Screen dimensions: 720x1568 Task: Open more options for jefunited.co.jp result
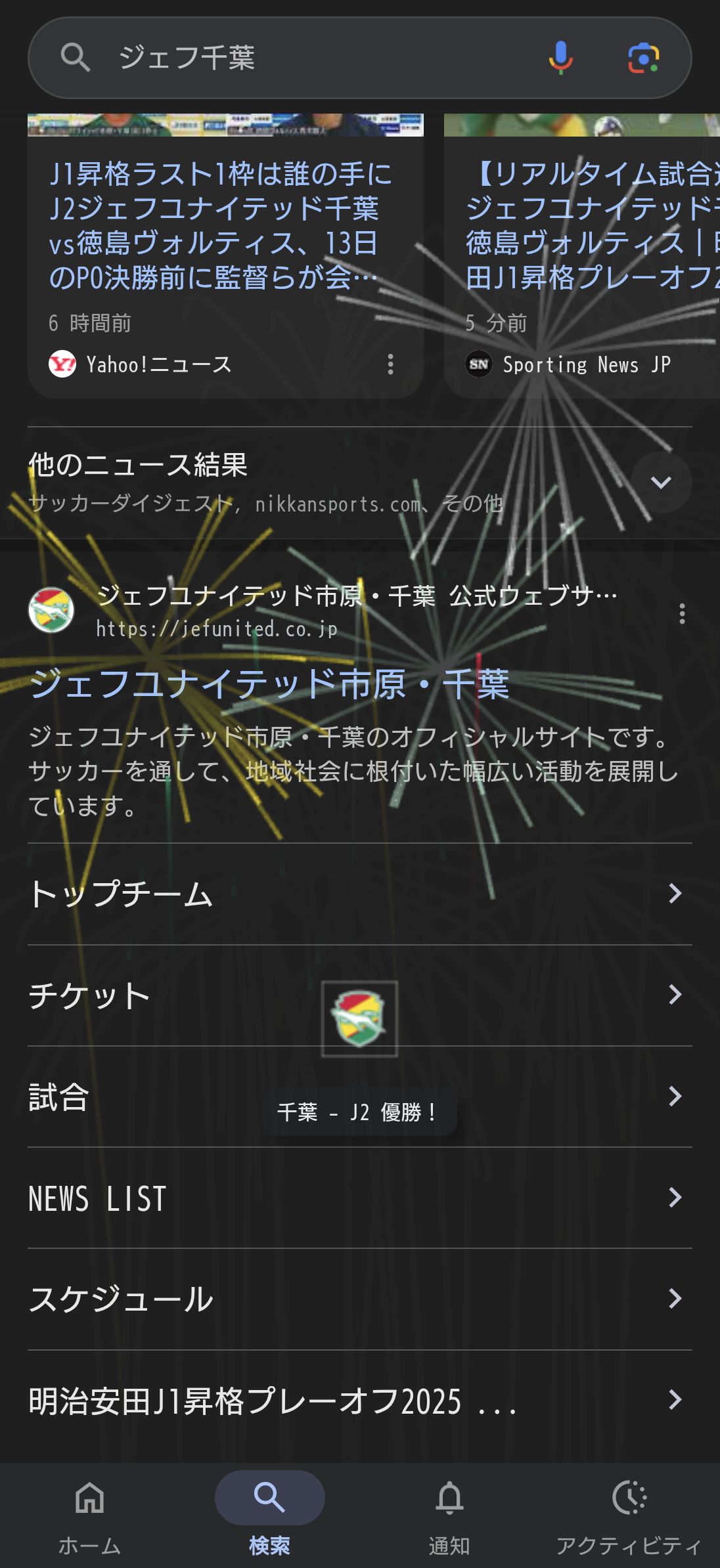point(683,614)
